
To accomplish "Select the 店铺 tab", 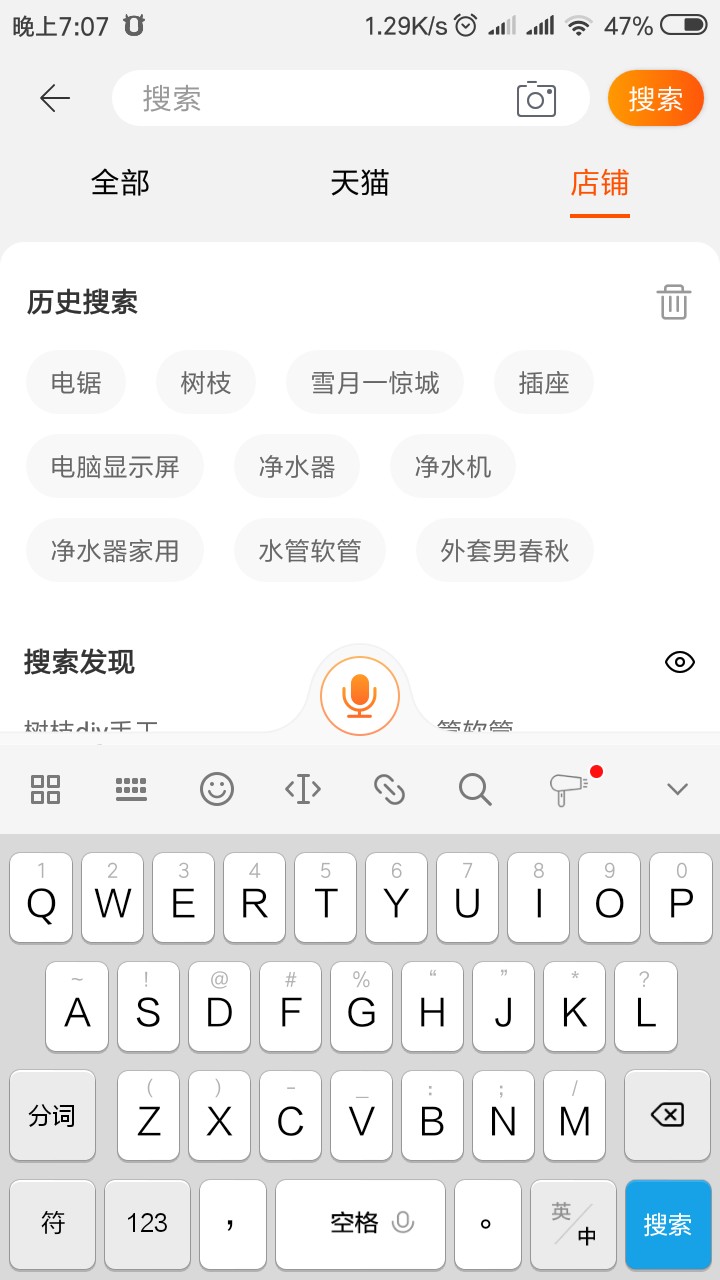I will coord(600,183).
